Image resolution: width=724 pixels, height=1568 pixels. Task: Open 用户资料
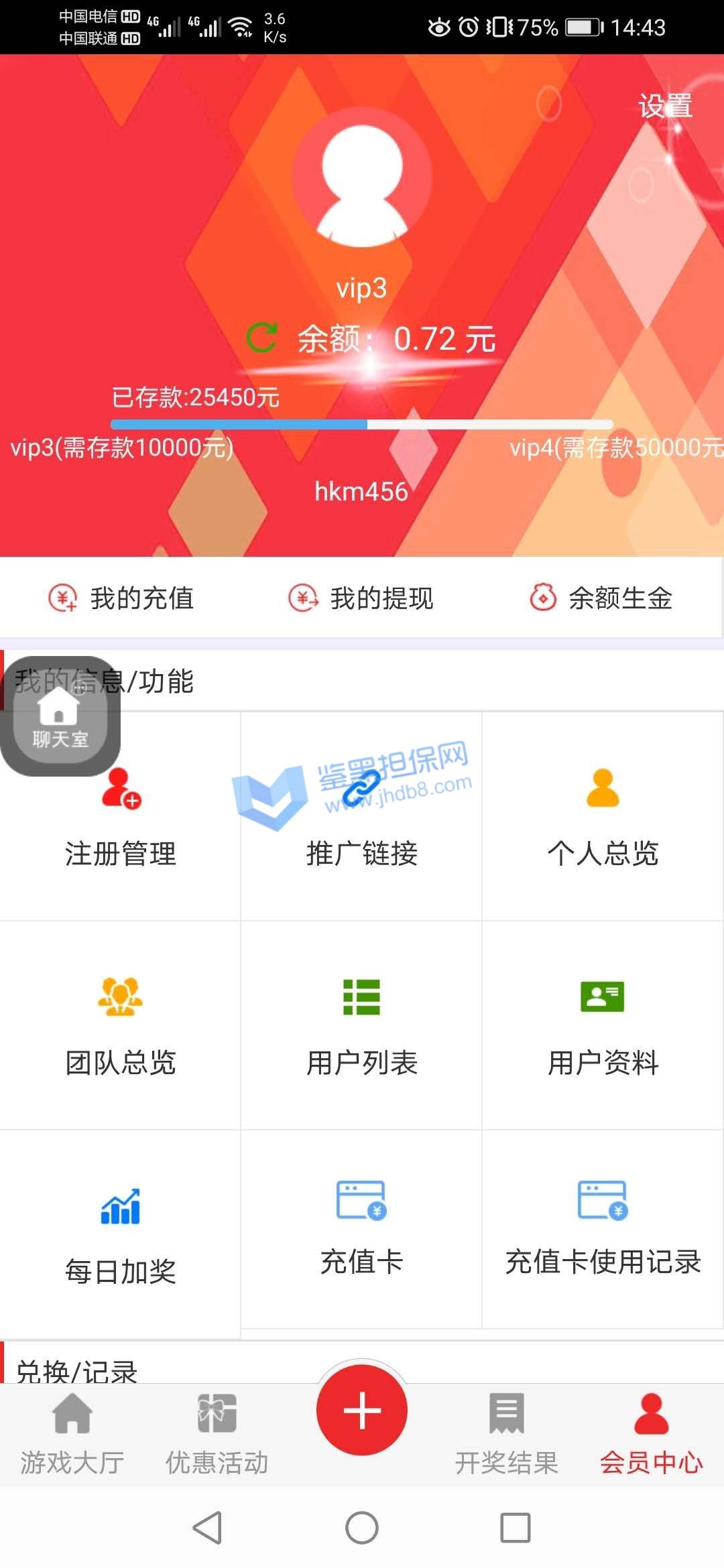point(603,1025)
